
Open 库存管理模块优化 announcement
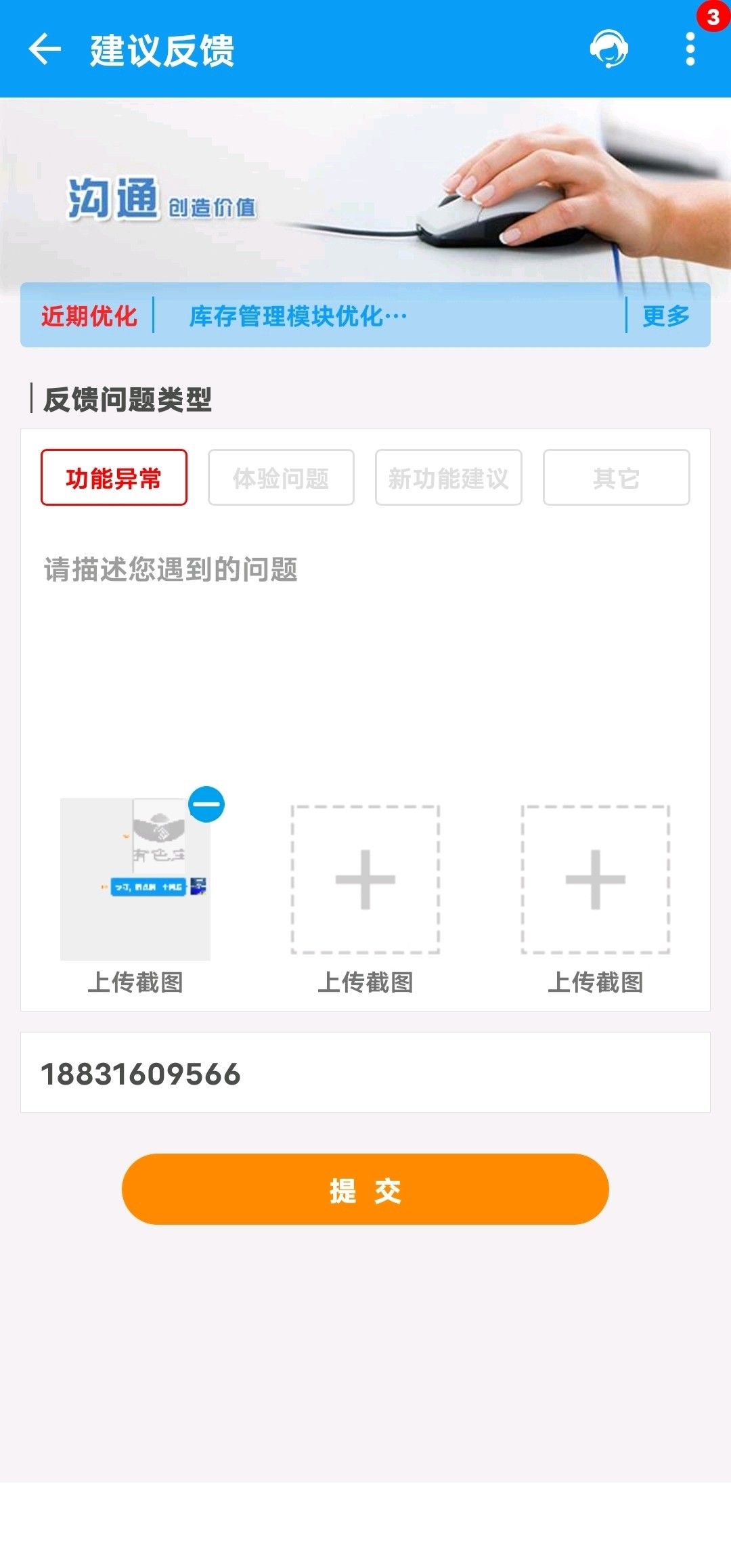pyautogui.click(x=298, y=316)
